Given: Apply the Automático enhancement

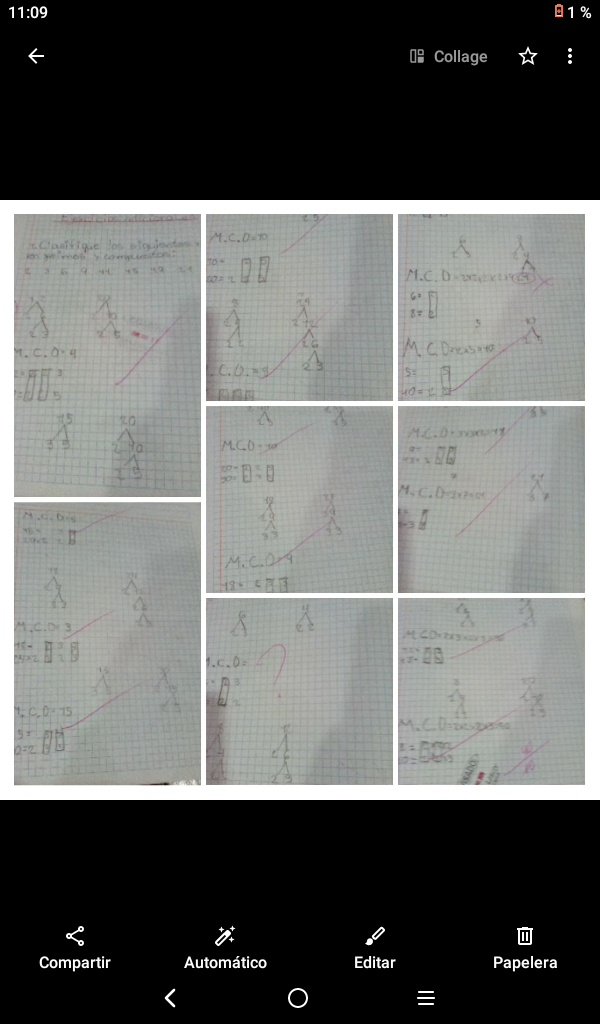Looking at the screenshot, I should pyautogui.click(x=225, y=948).
